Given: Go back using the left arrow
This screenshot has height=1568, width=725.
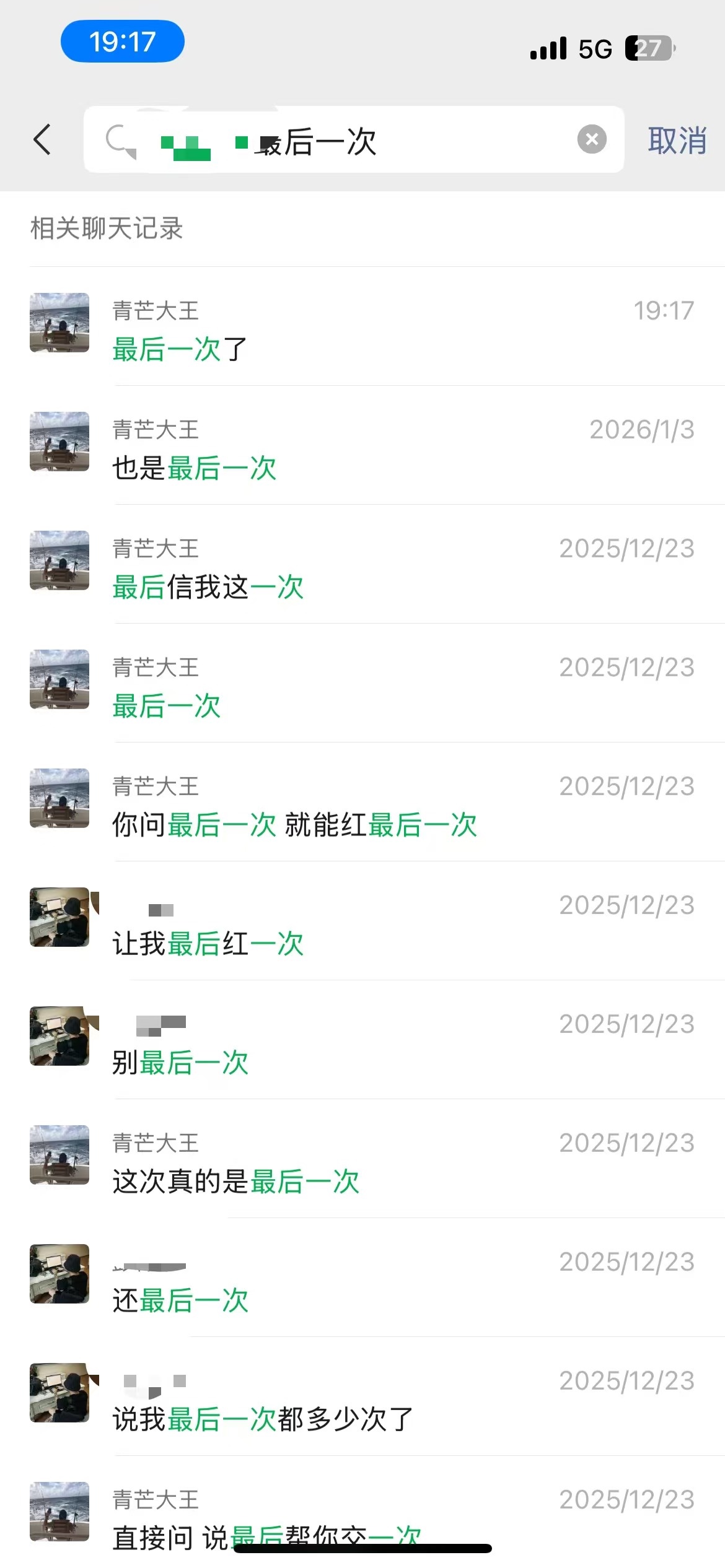Looking at the screenshot, I should (x=42, y=139).
